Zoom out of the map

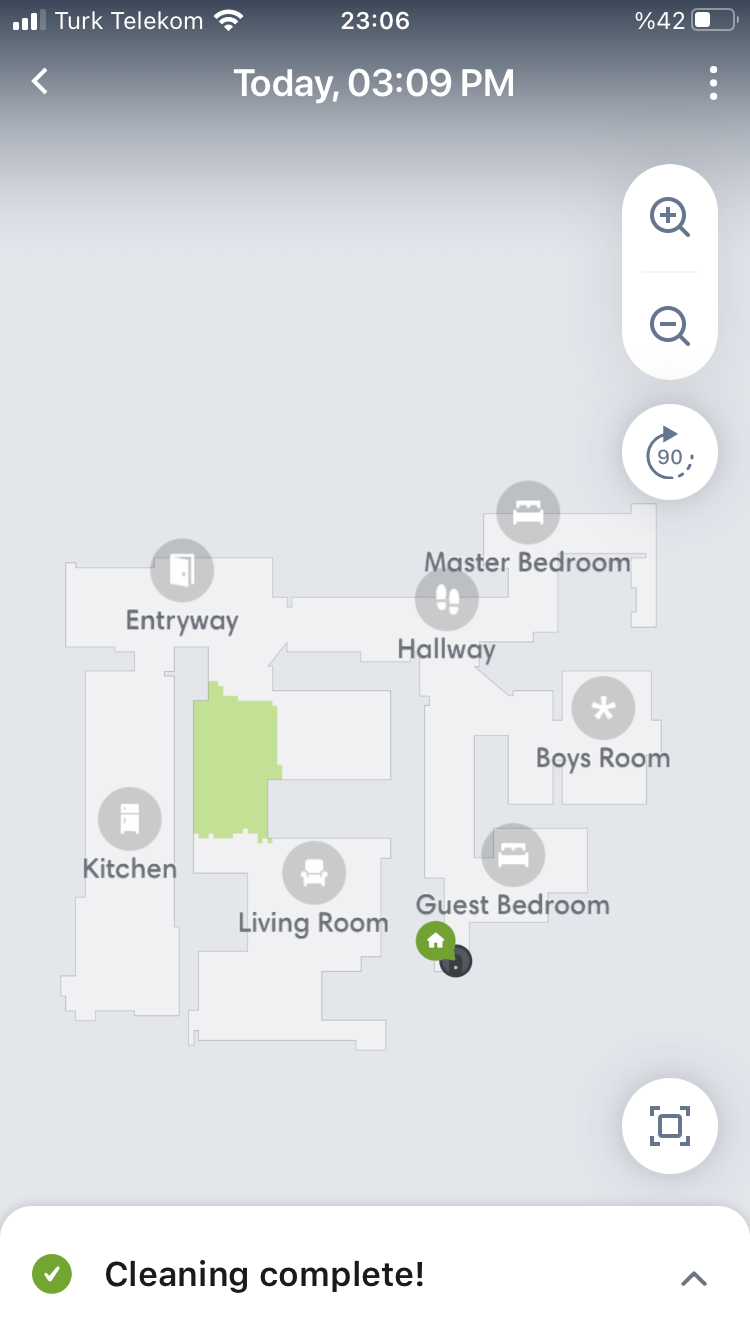(670, 326)
